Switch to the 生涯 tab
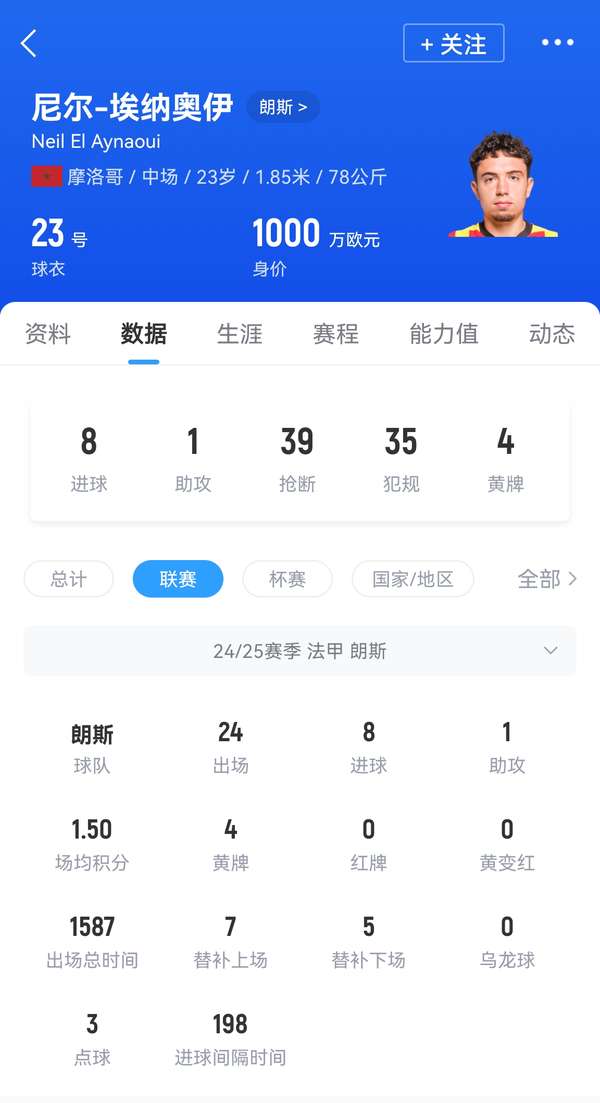This screenshot has height=1103, width=600. pos(240,334)
